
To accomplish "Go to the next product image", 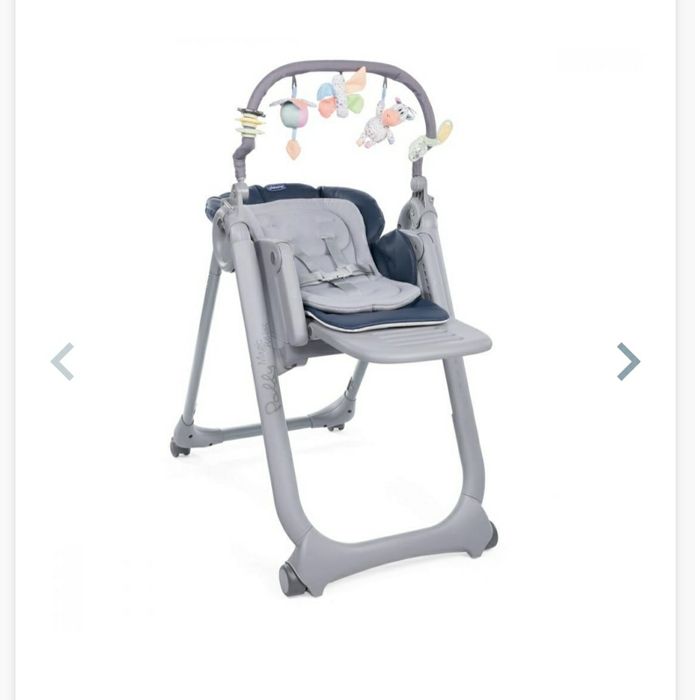I will point(628,362).
